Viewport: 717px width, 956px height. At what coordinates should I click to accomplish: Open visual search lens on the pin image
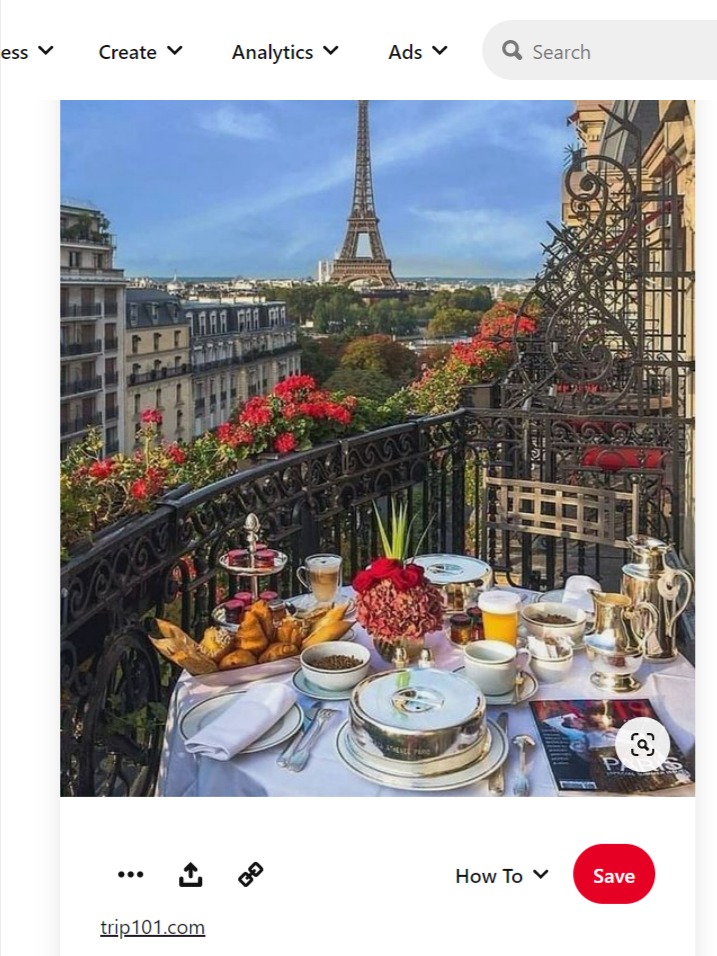coord(642,745)
